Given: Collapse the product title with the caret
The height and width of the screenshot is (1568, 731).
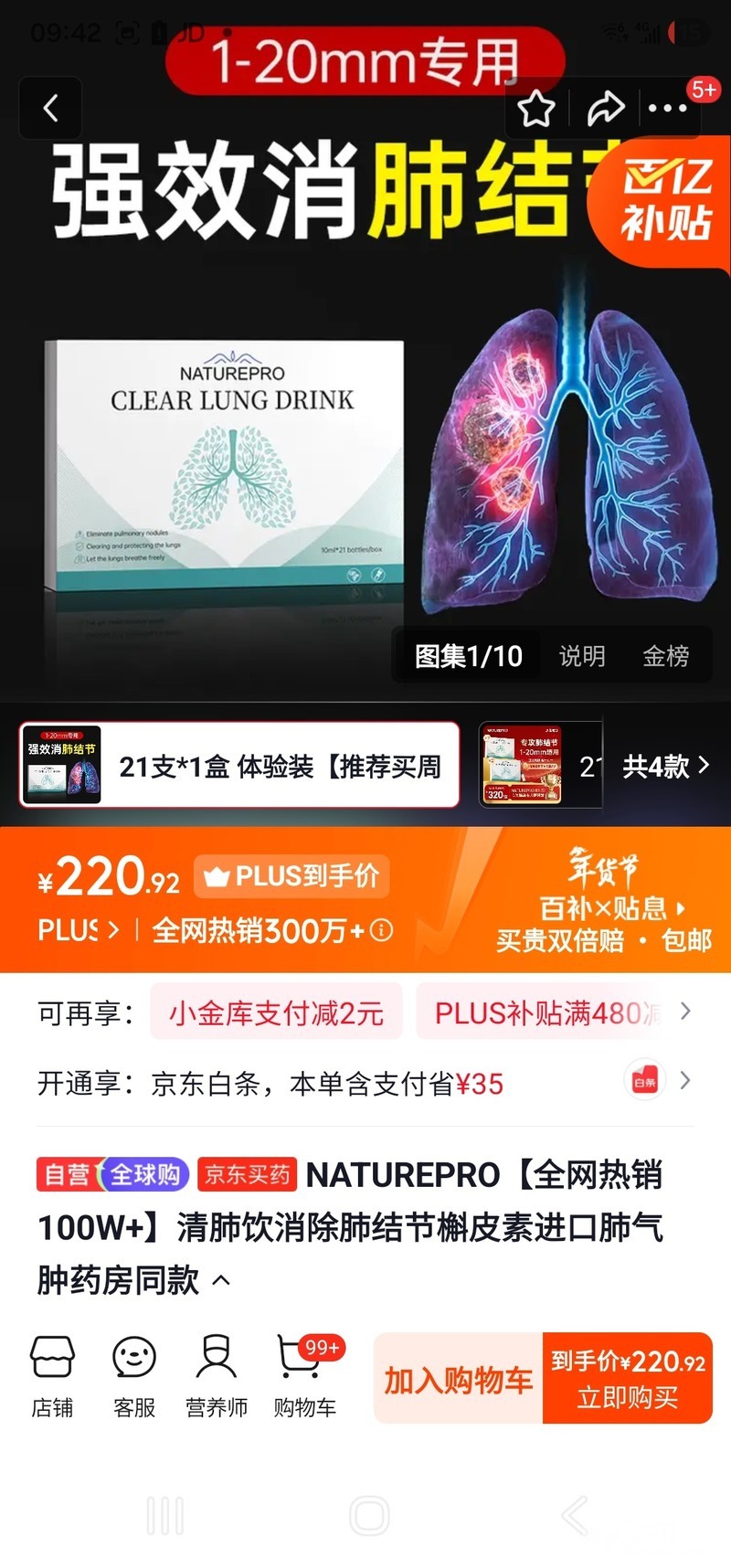Looking at the screenshot, I should (x=221, y=1281).
